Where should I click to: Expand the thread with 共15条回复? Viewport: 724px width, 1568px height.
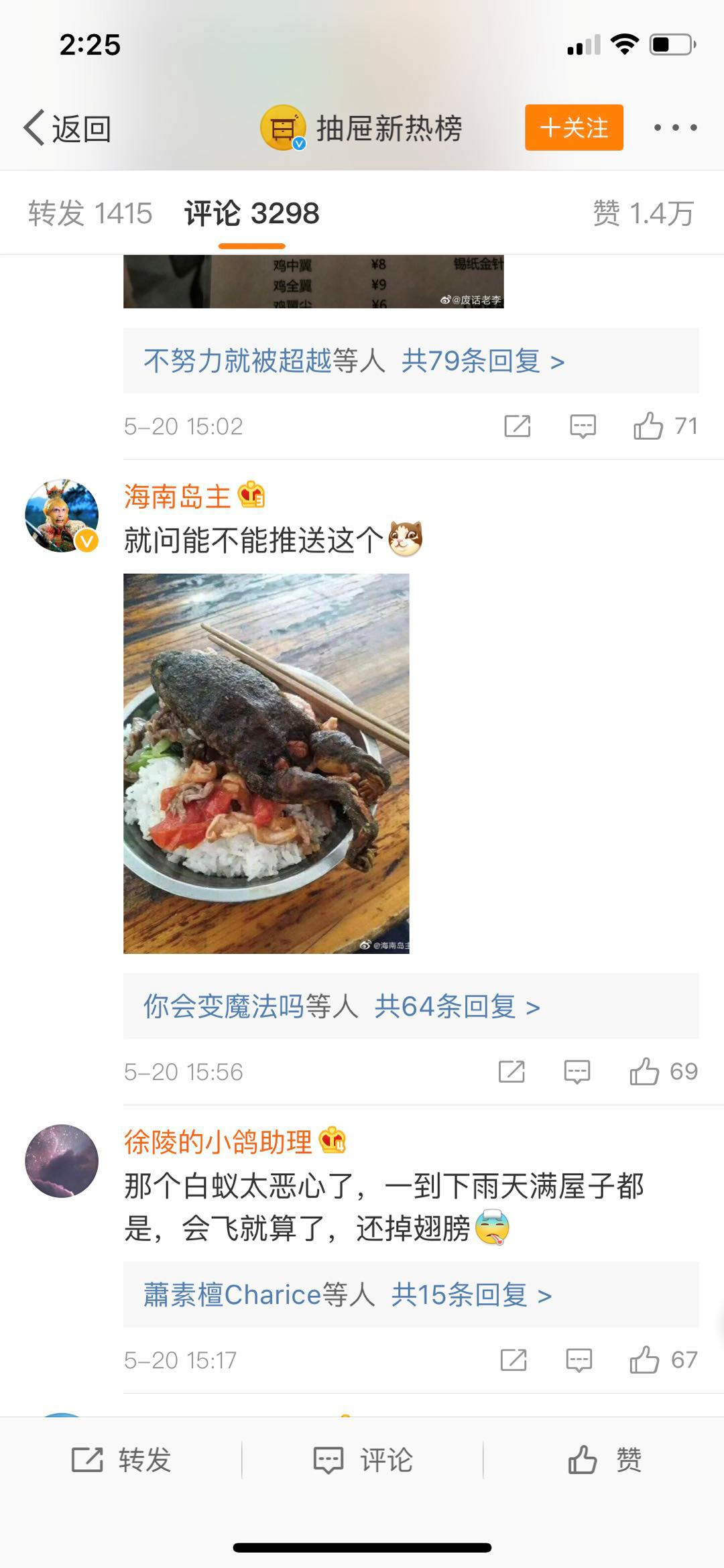[411, 1294]
